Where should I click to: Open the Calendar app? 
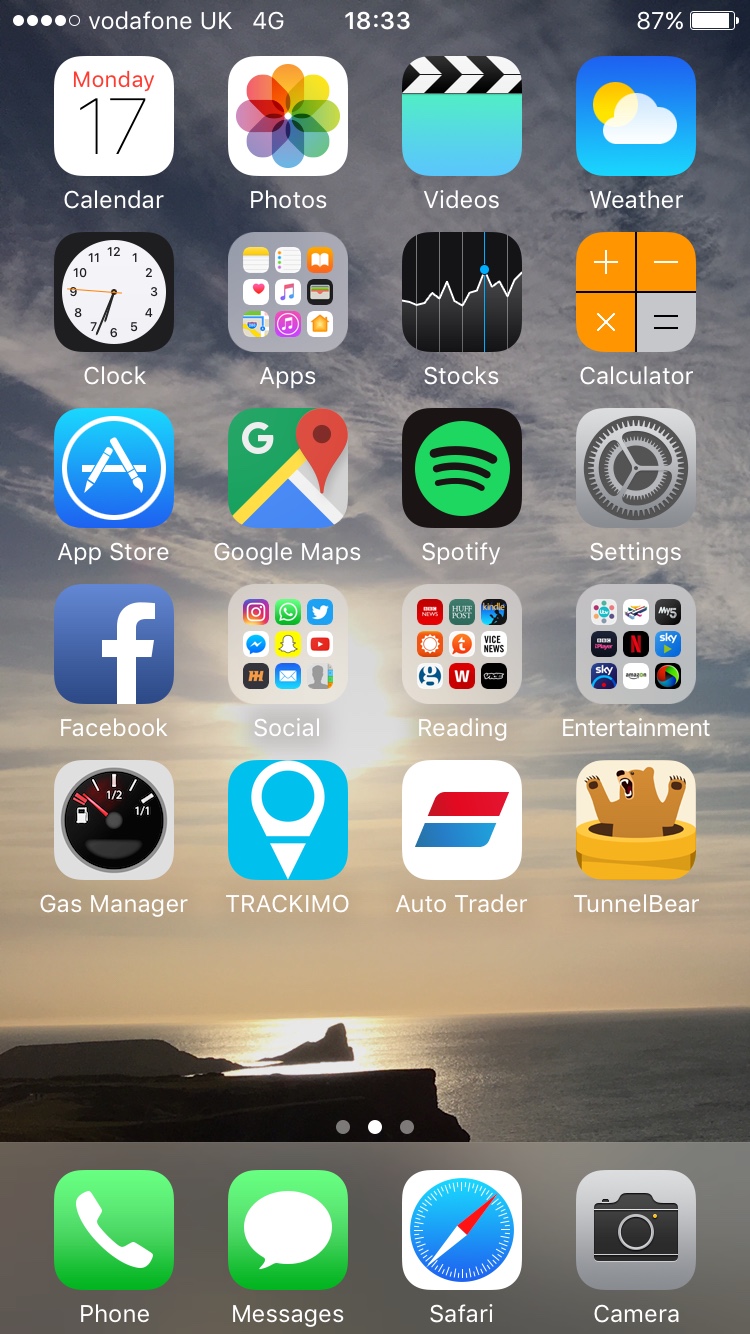point(114,116)
